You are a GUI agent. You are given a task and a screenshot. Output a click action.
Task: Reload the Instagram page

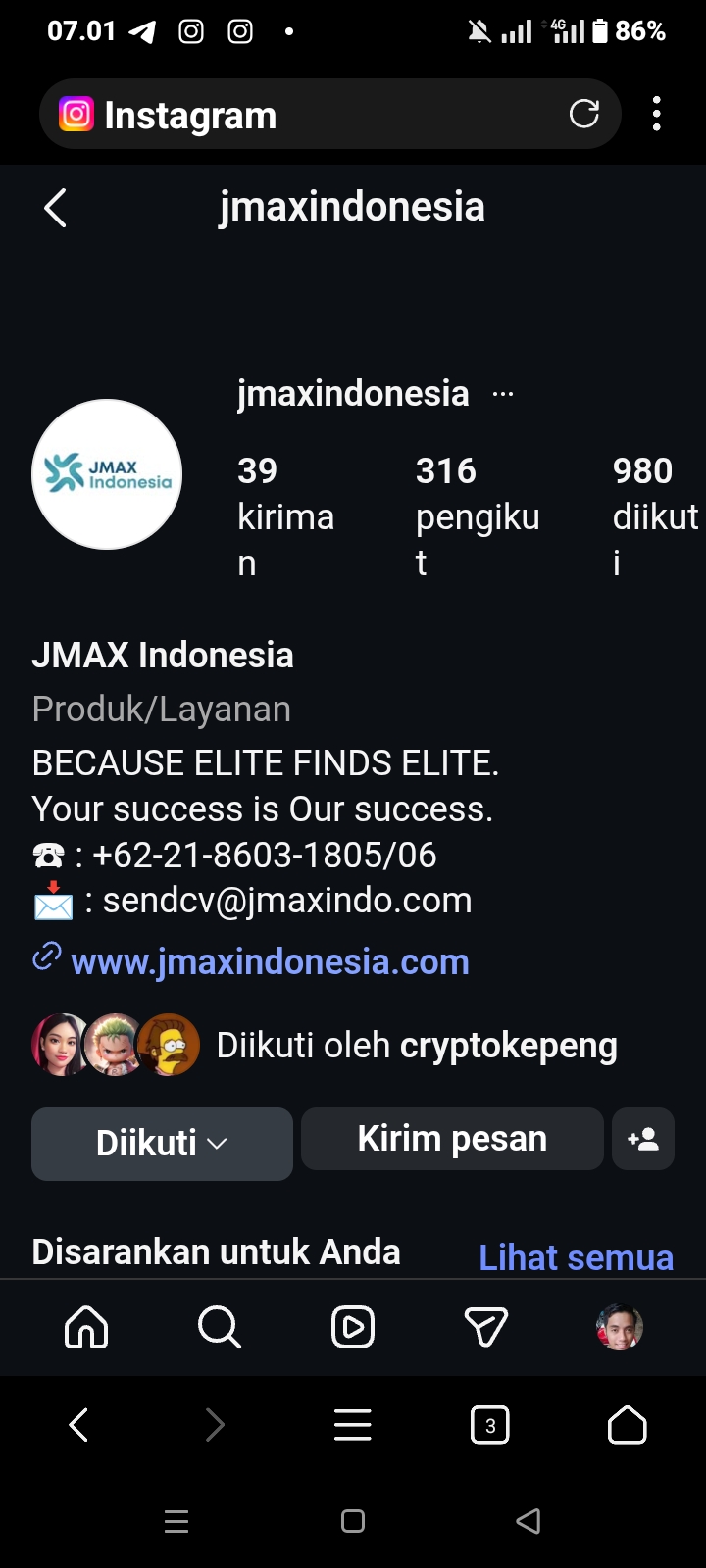[x=583, y=115]
